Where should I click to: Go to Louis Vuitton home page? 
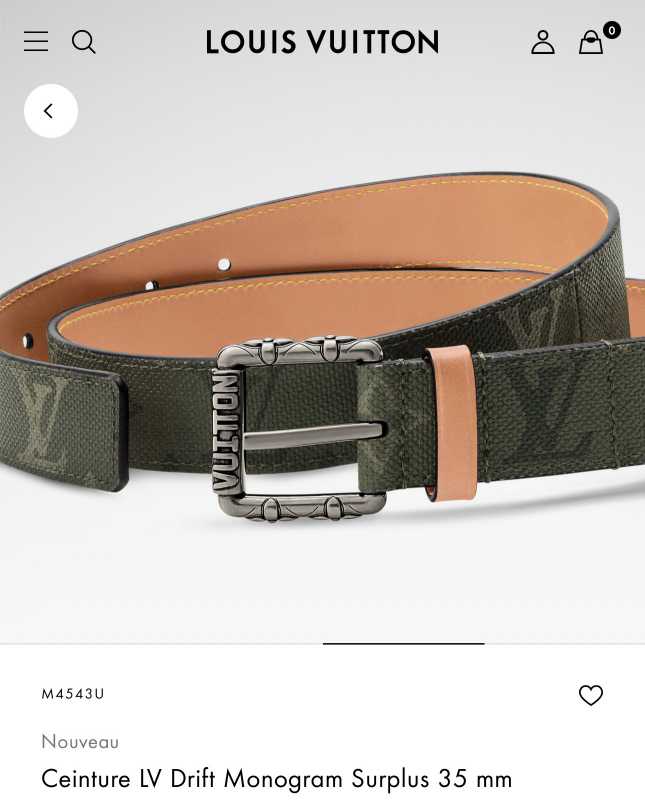[x=322, y=42]
